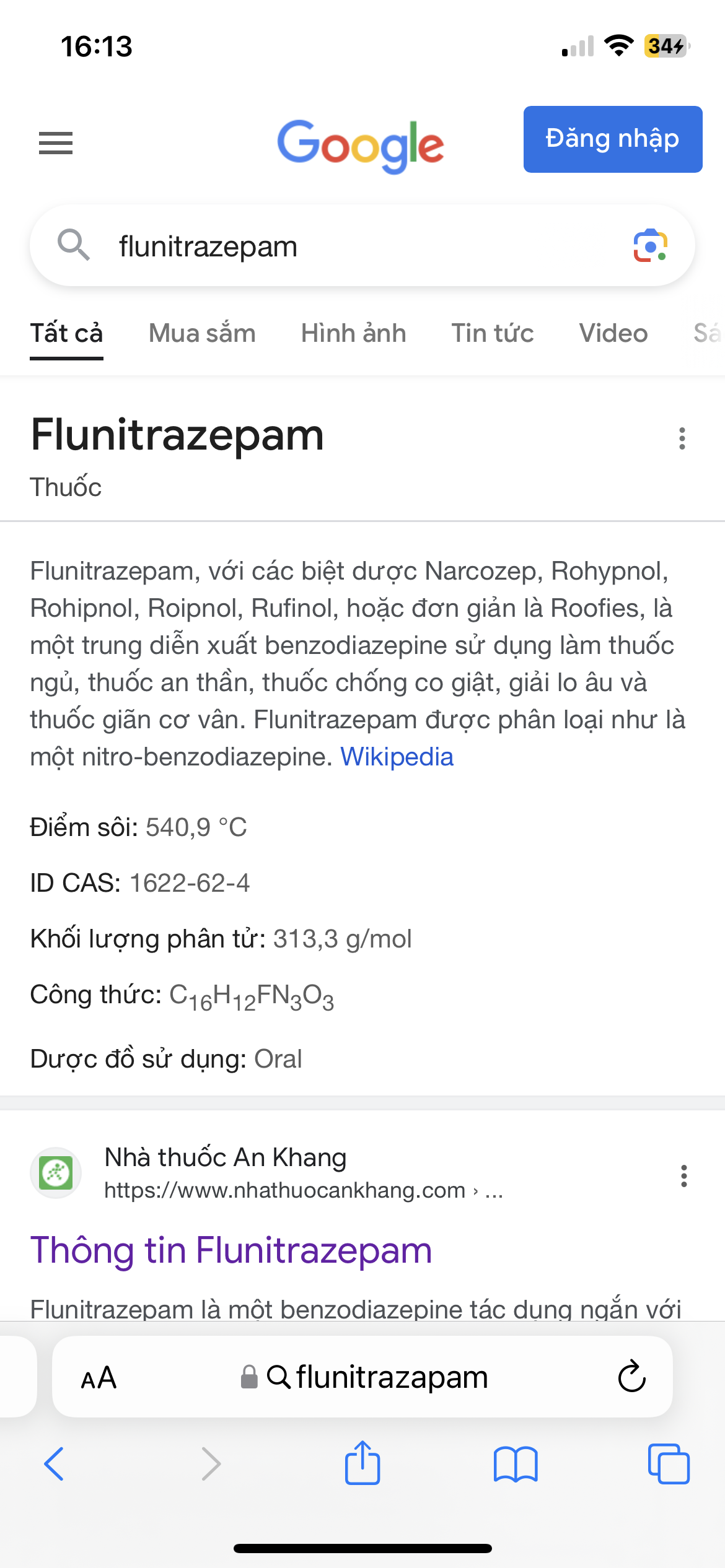The height and width of the screenshot is (1568, 725).
Task: Tap the Đăng nhập sign-in button
Action: tap(612, 139)
